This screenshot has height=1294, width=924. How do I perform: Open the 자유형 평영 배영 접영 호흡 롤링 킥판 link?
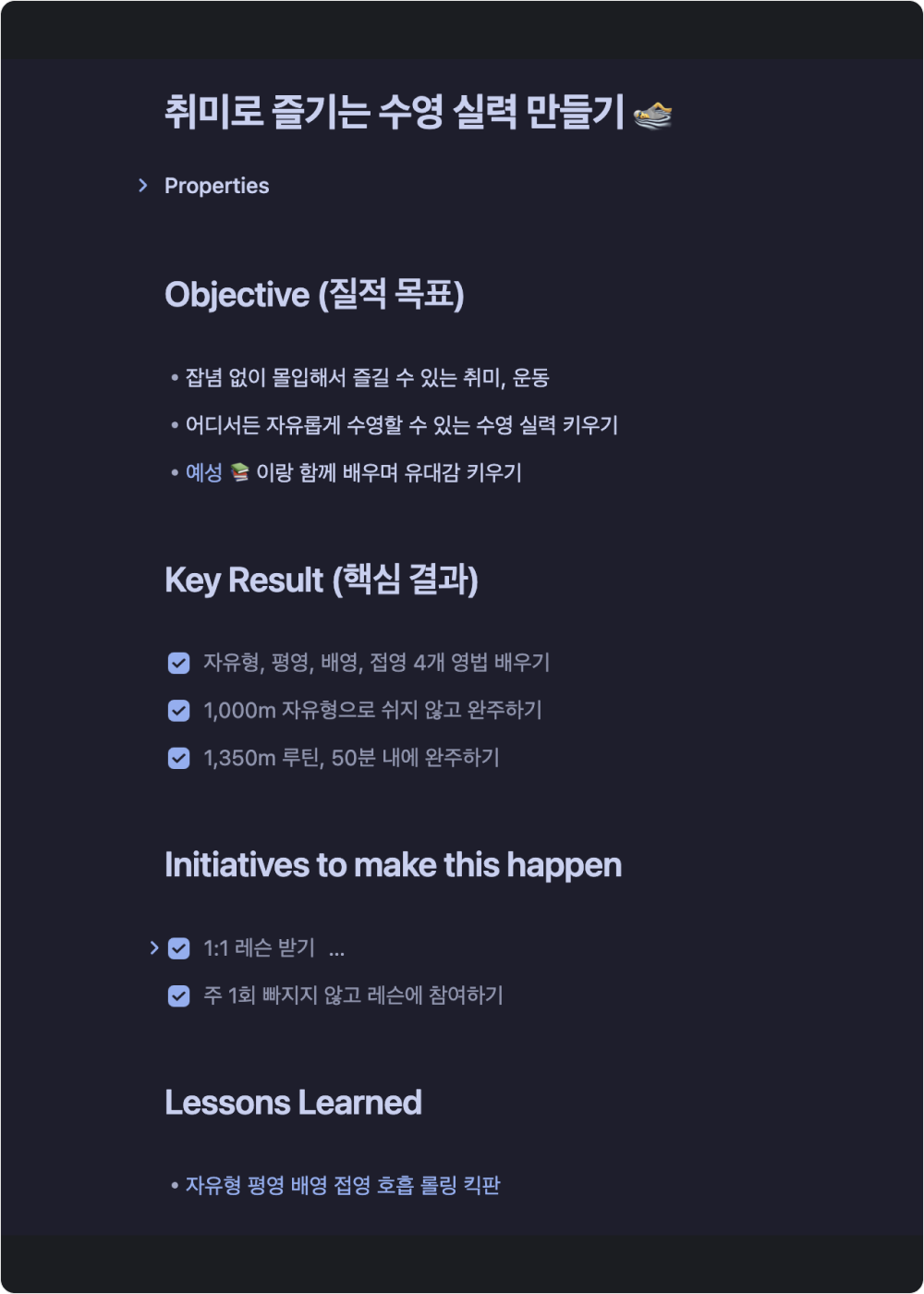343,1185
